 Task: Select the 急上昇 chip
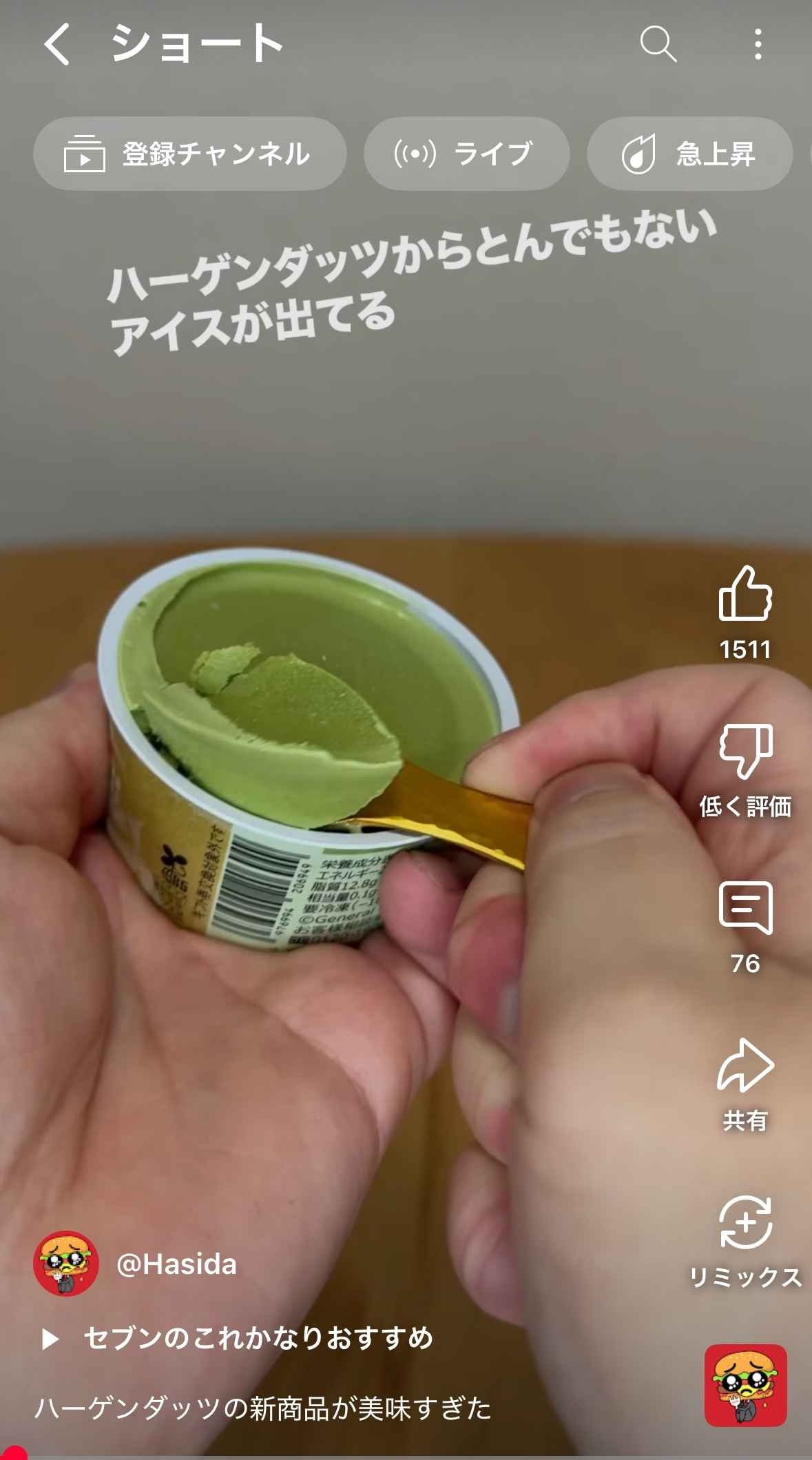tap(689, 154)
